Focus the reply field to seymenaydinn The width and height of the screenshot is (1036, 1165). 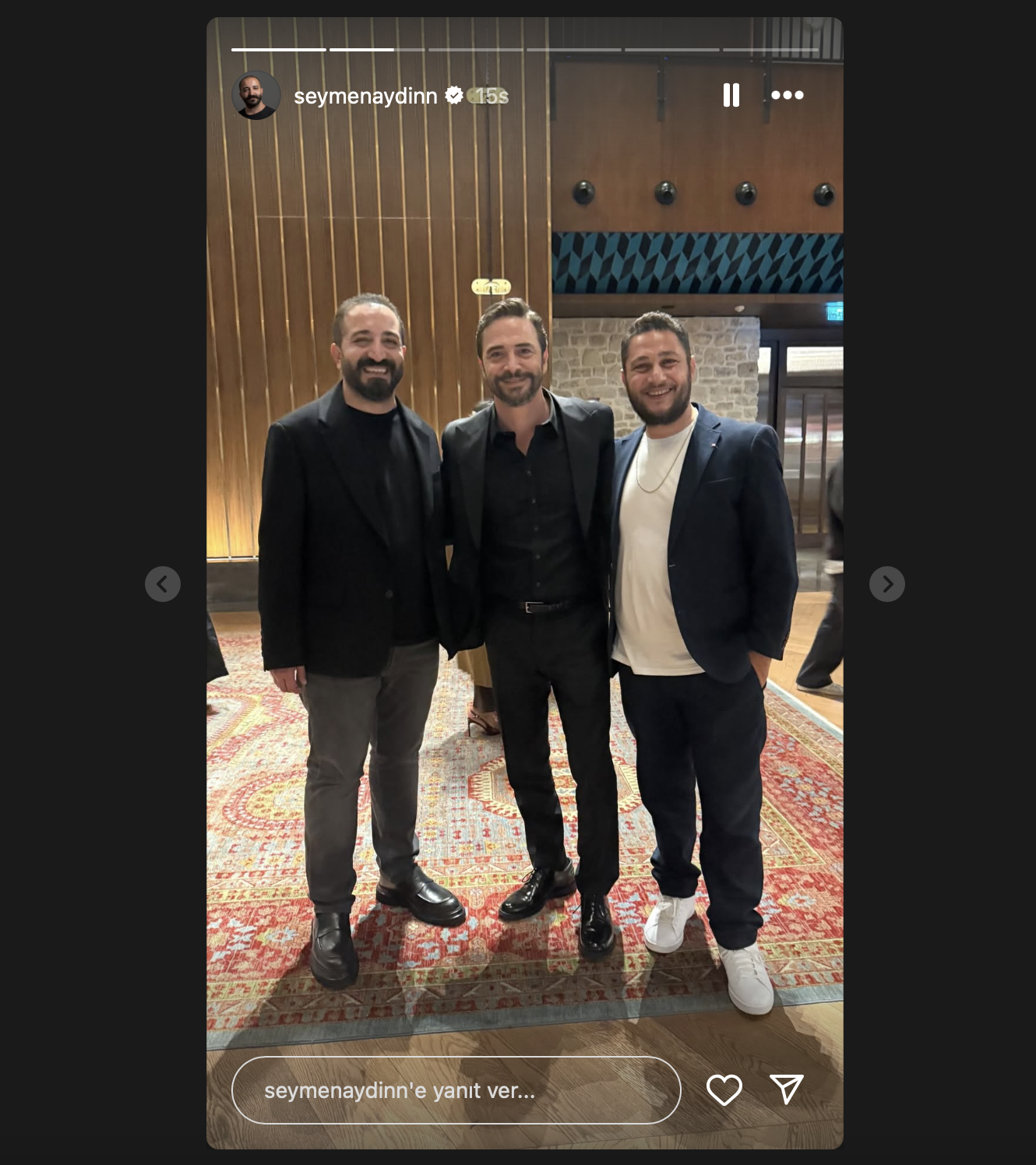(x=456, y=1090)
